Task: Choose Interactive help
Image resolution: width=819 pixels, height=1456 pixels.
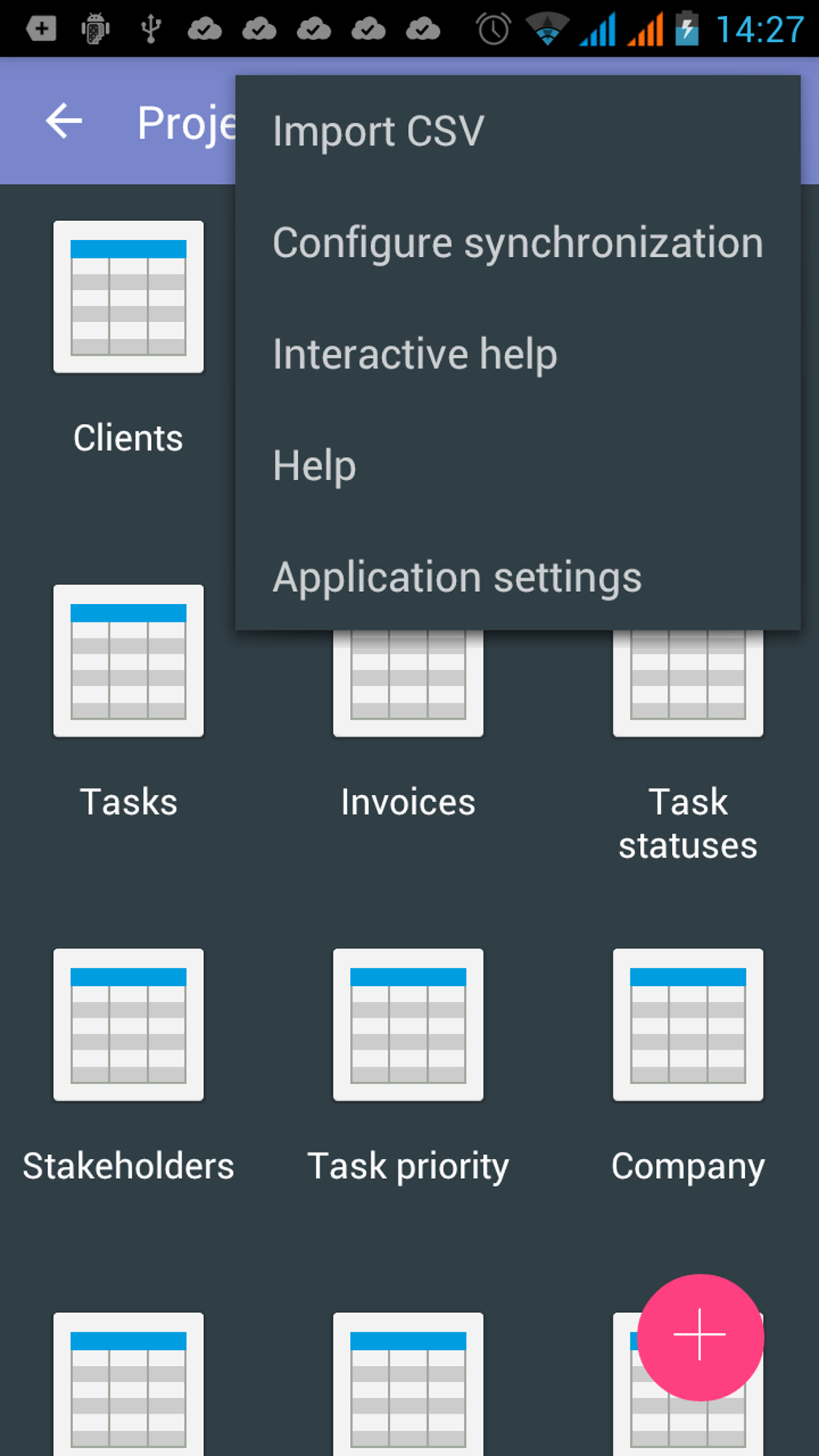Action: click(414, 354)
